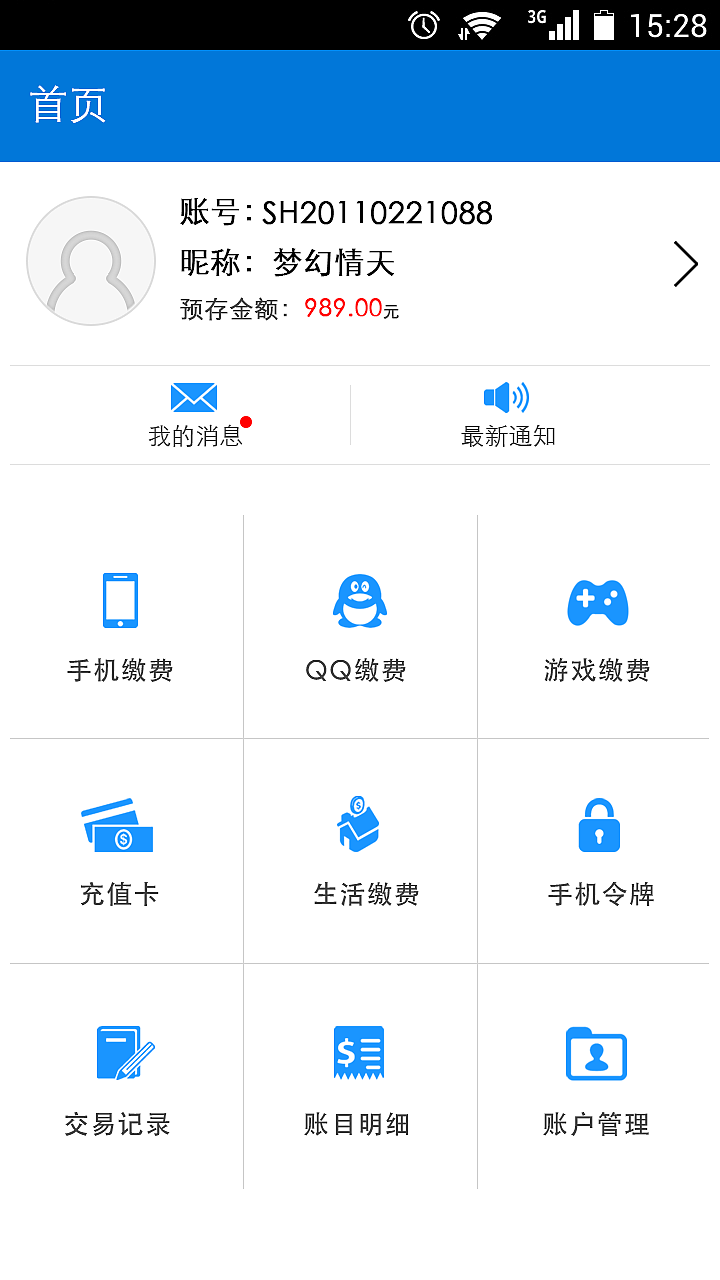Select the 手机令牌 lock icon
Viewport: 720px width, 1280px height.
pos(598,823)
